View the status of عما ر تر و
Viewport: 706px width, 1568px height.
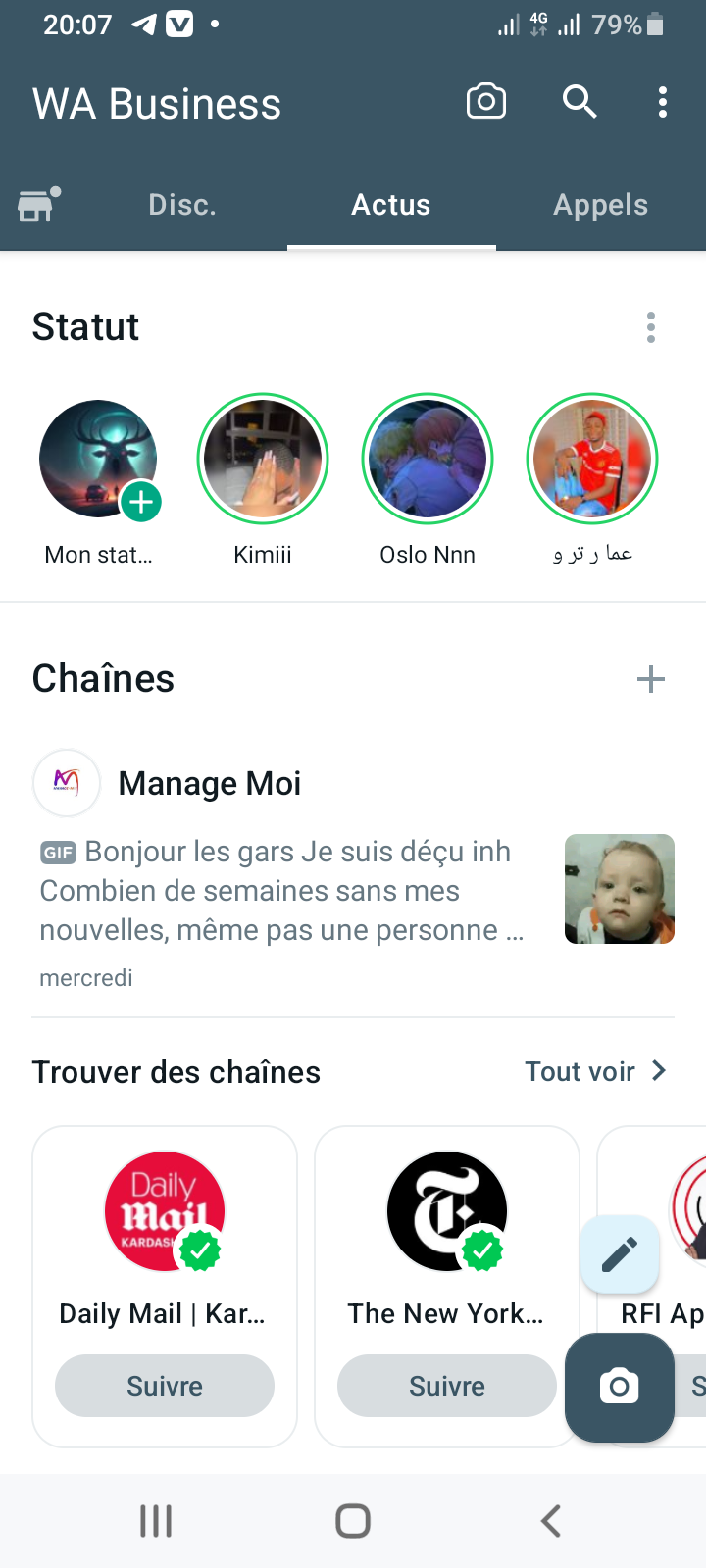click(x=592, y=460)
